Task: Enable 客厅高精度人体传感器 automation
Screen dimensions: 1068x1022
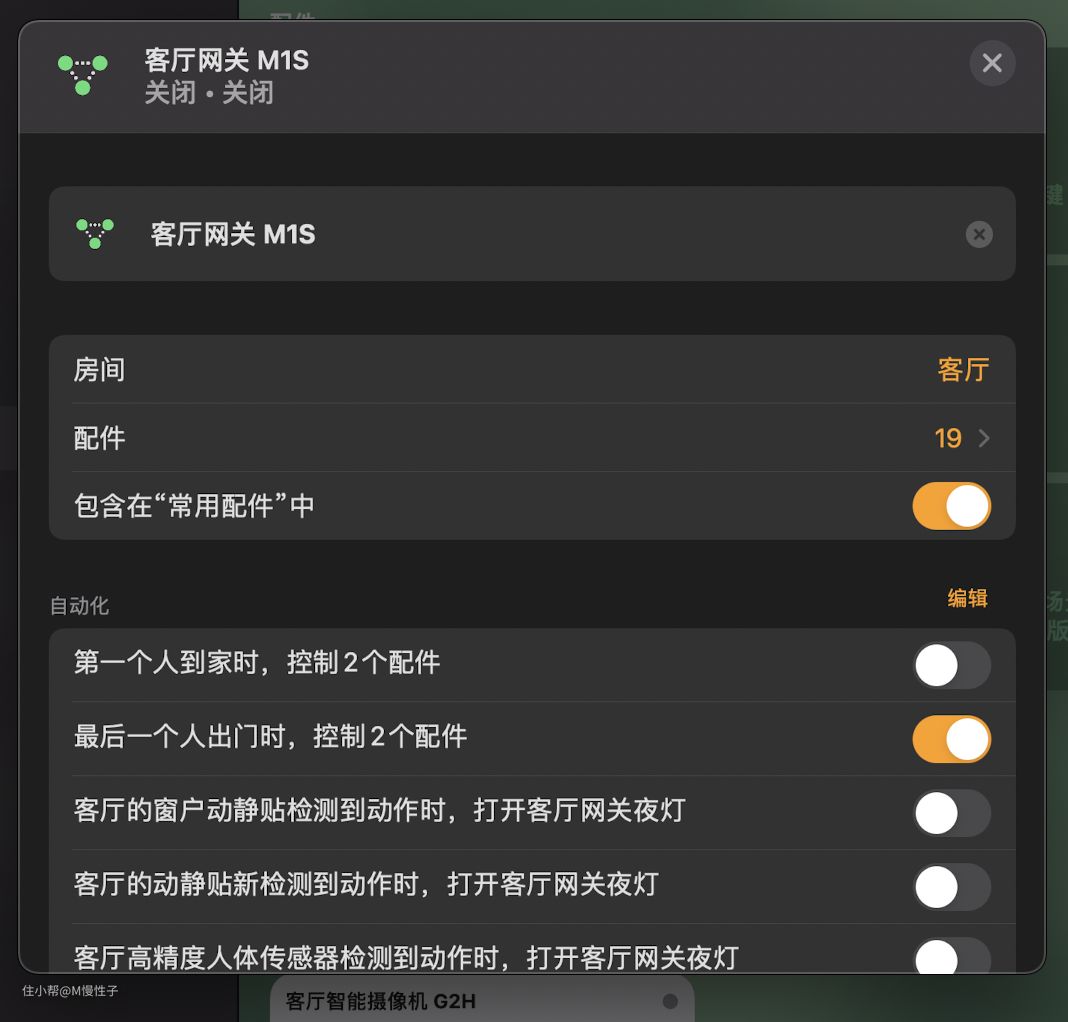Action: [951, 957]
